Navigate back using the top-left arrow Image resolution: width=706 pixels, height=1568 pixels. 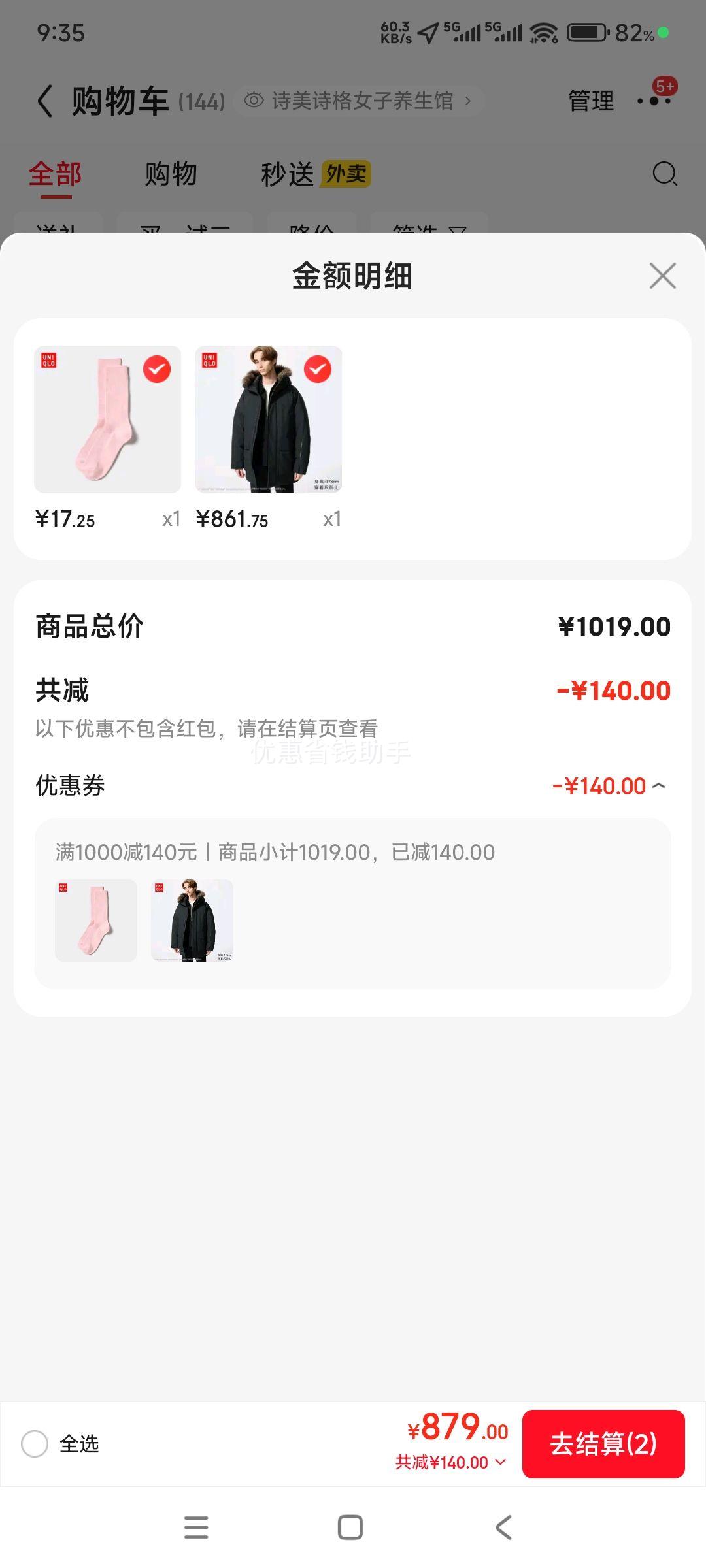point(44,101)
